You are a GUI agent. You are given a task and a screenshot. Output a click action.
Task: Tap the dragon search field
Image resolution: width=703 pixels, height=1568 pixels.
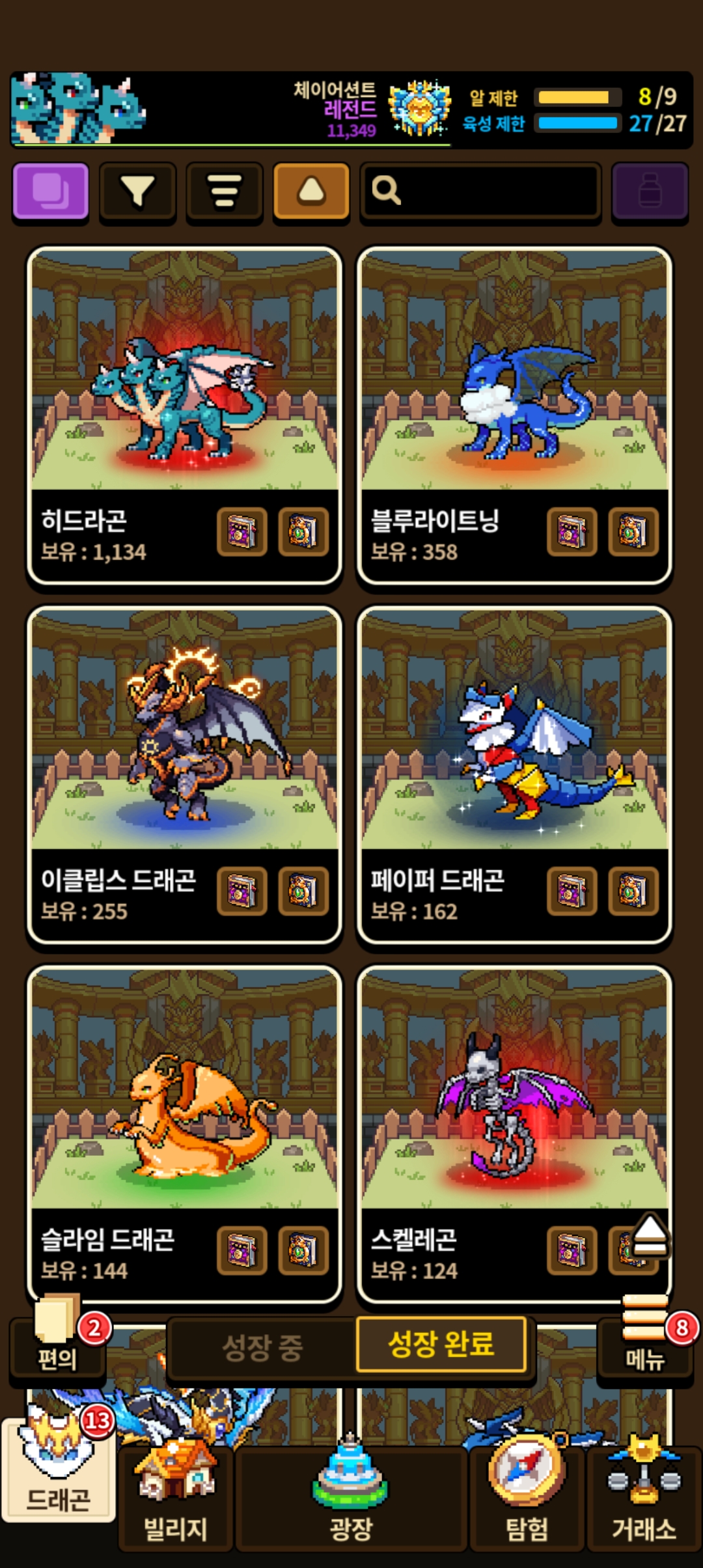click(x=480, y=191)
